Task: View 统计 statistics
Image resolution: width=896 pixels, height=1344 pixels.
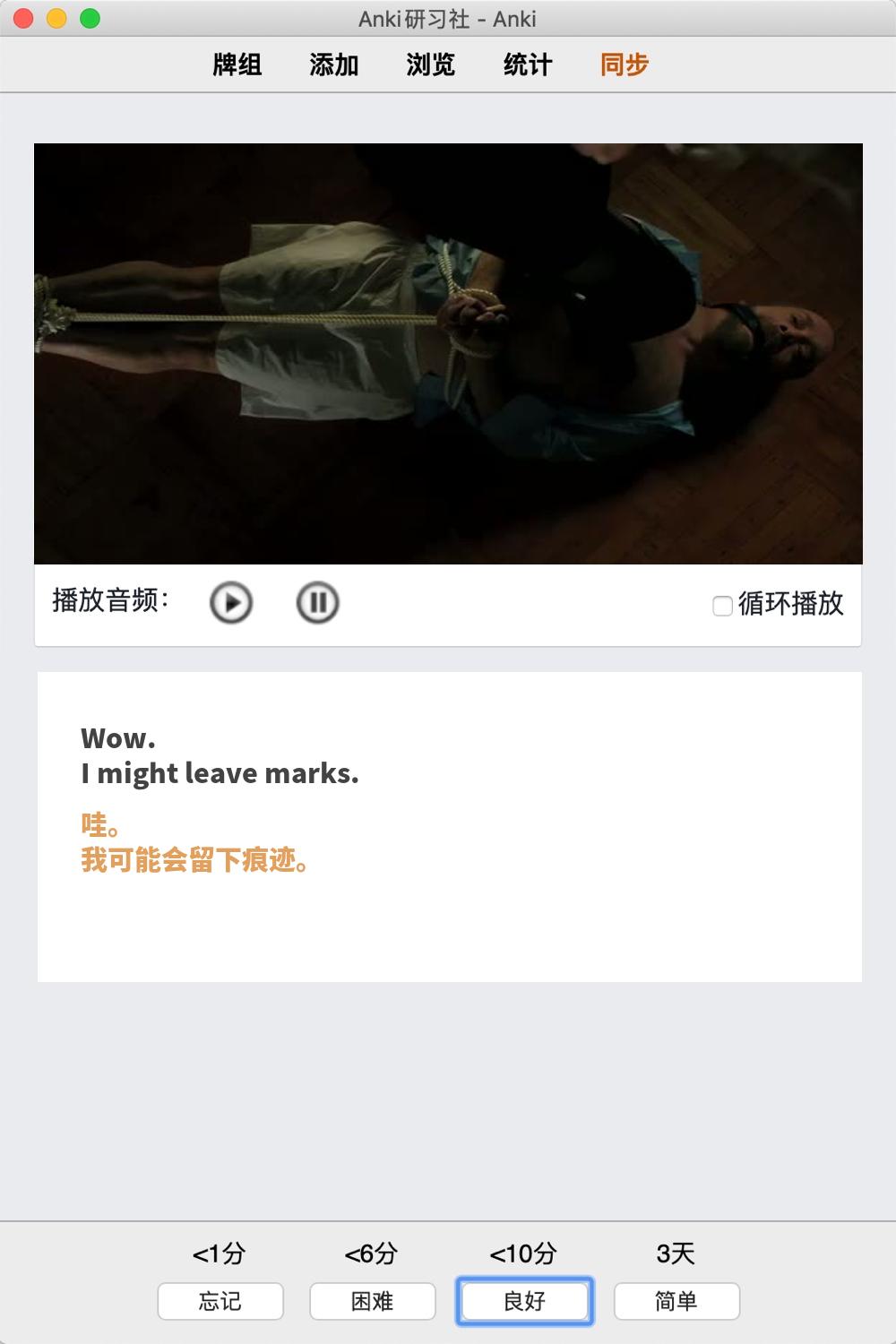Action: [x=528, y=65]
